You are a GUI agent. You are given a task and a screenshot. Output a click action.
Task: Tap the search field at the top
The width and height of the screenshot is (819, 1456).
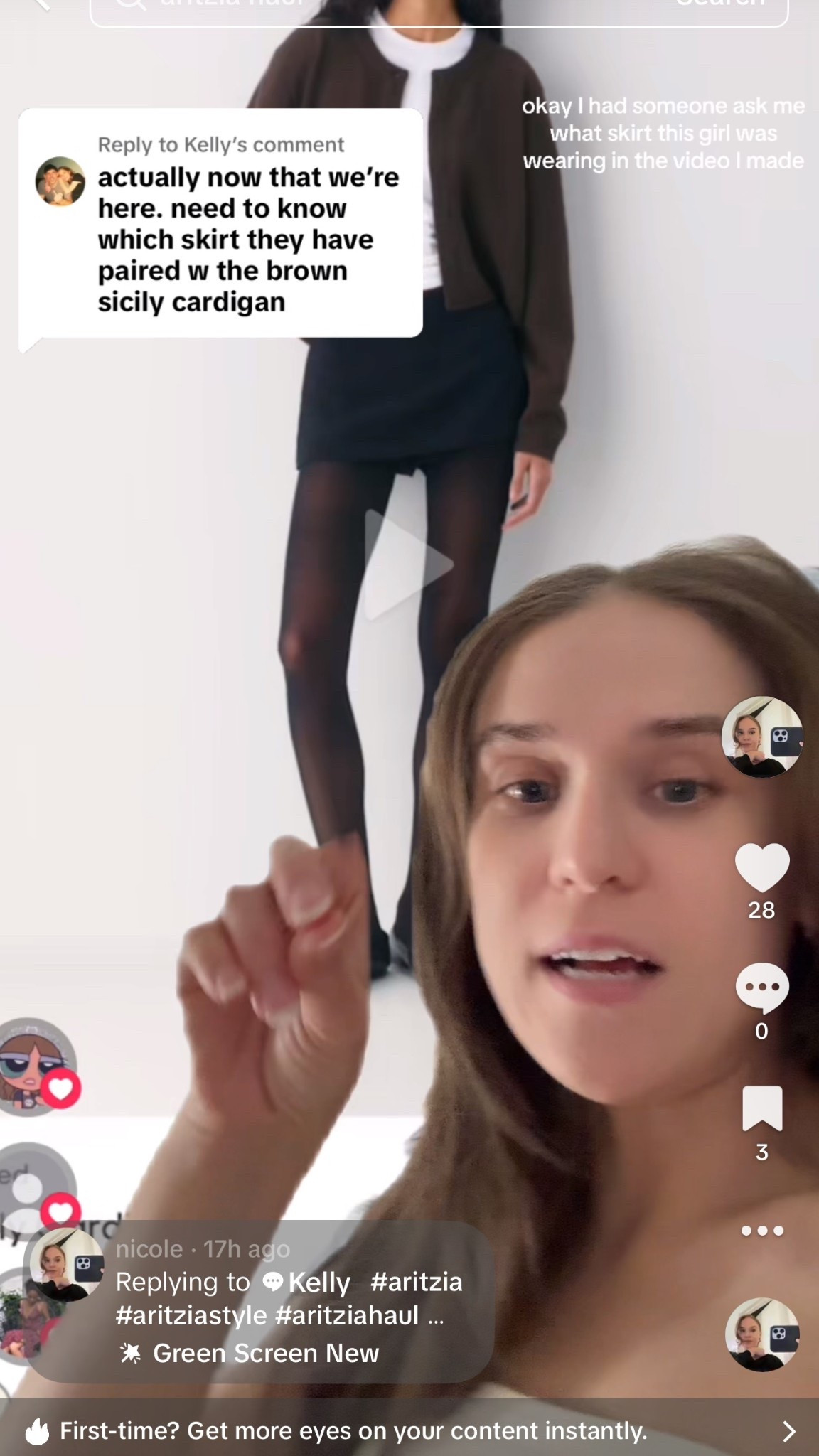370,9
